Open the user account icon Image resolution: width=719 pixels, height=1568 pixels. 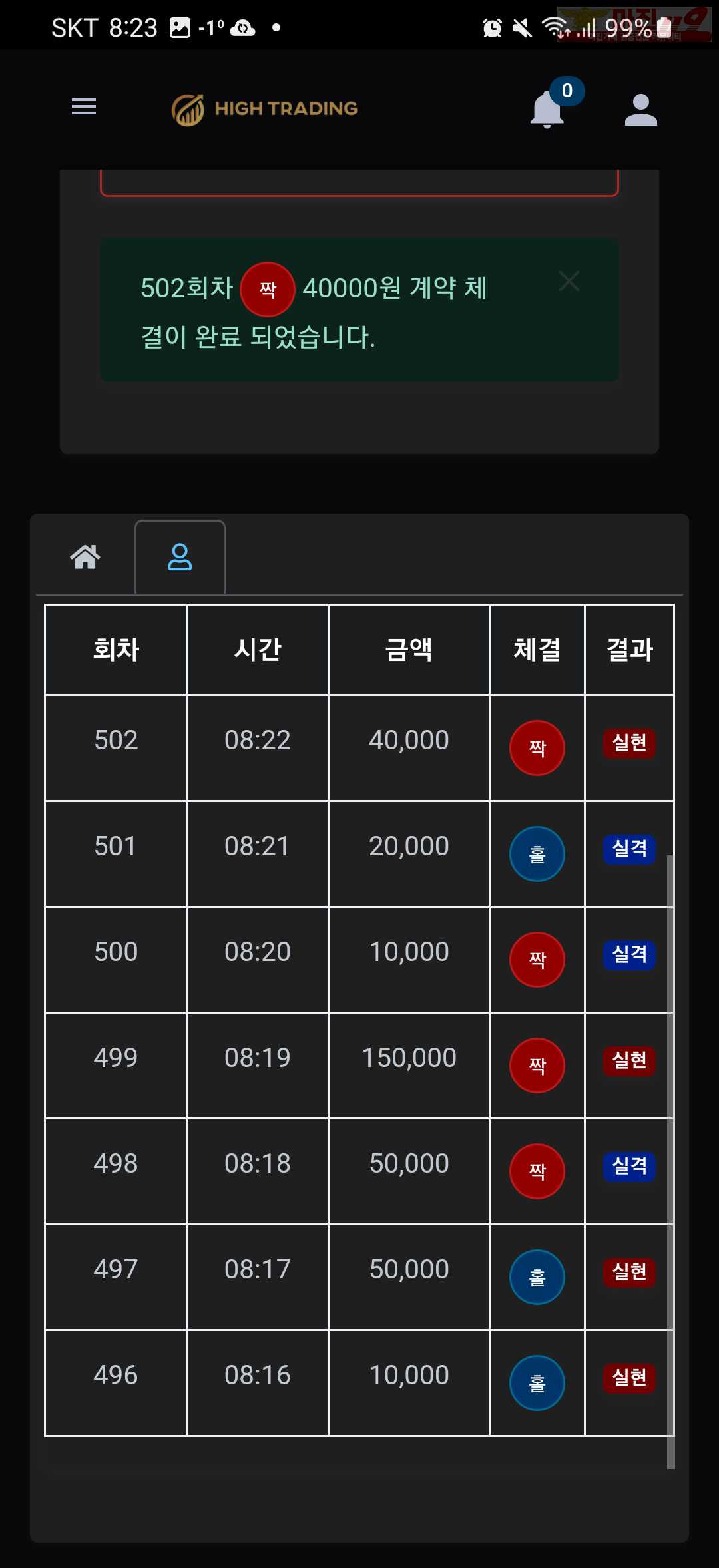(641, 109)
